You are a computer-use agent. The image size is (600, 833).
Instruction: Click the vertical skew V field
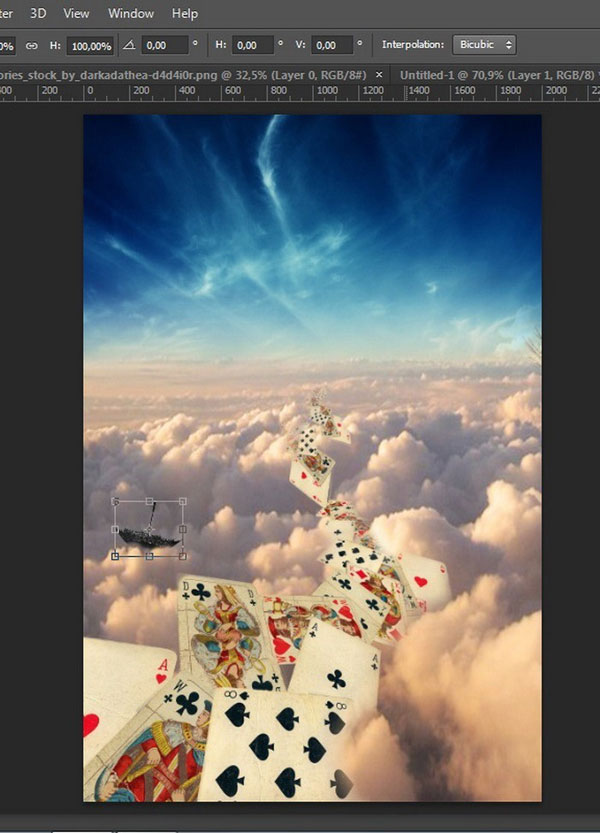point(335,46)
